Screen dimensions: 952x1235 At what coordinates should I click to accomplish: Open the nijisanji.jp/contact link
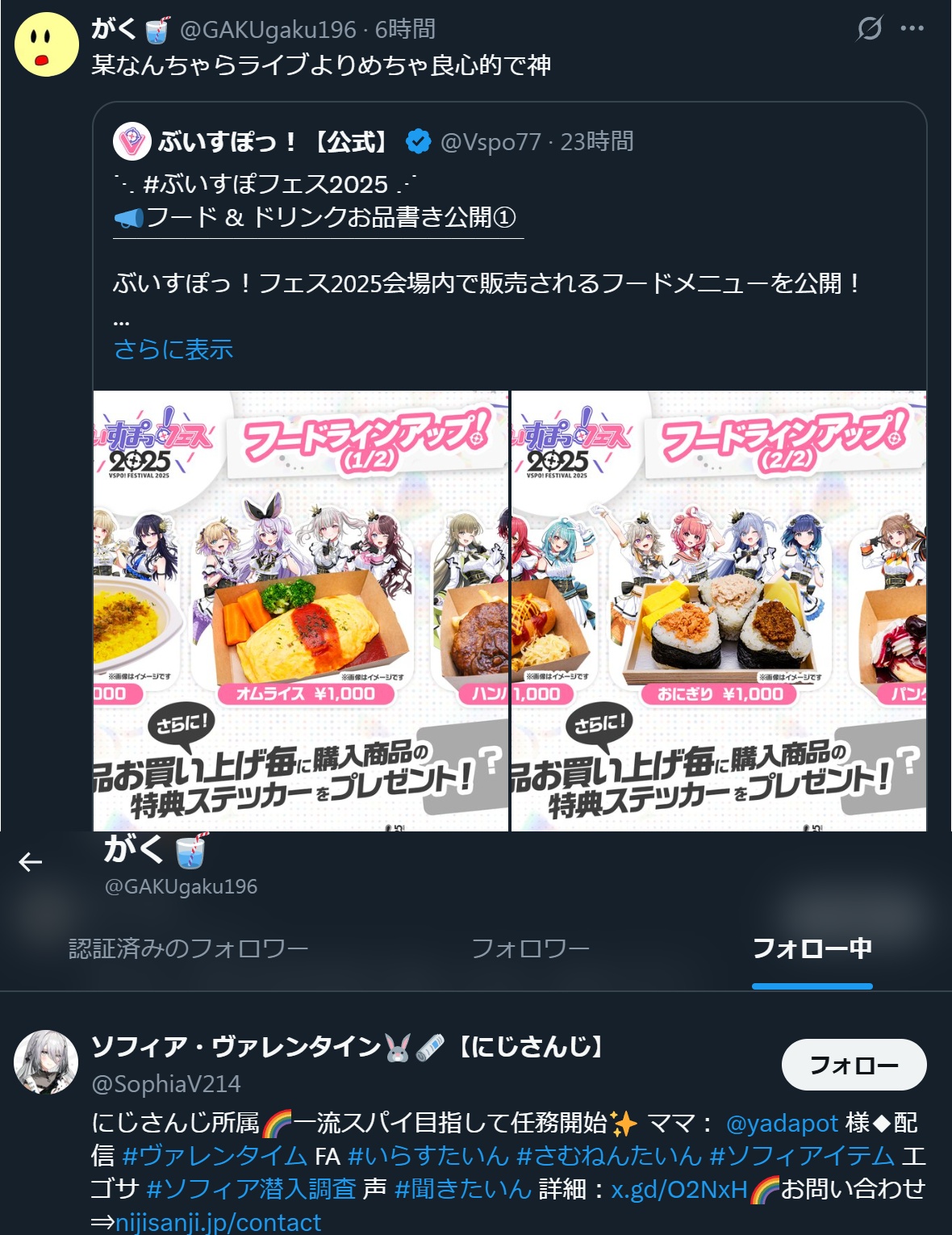[x=218, y=1222]
